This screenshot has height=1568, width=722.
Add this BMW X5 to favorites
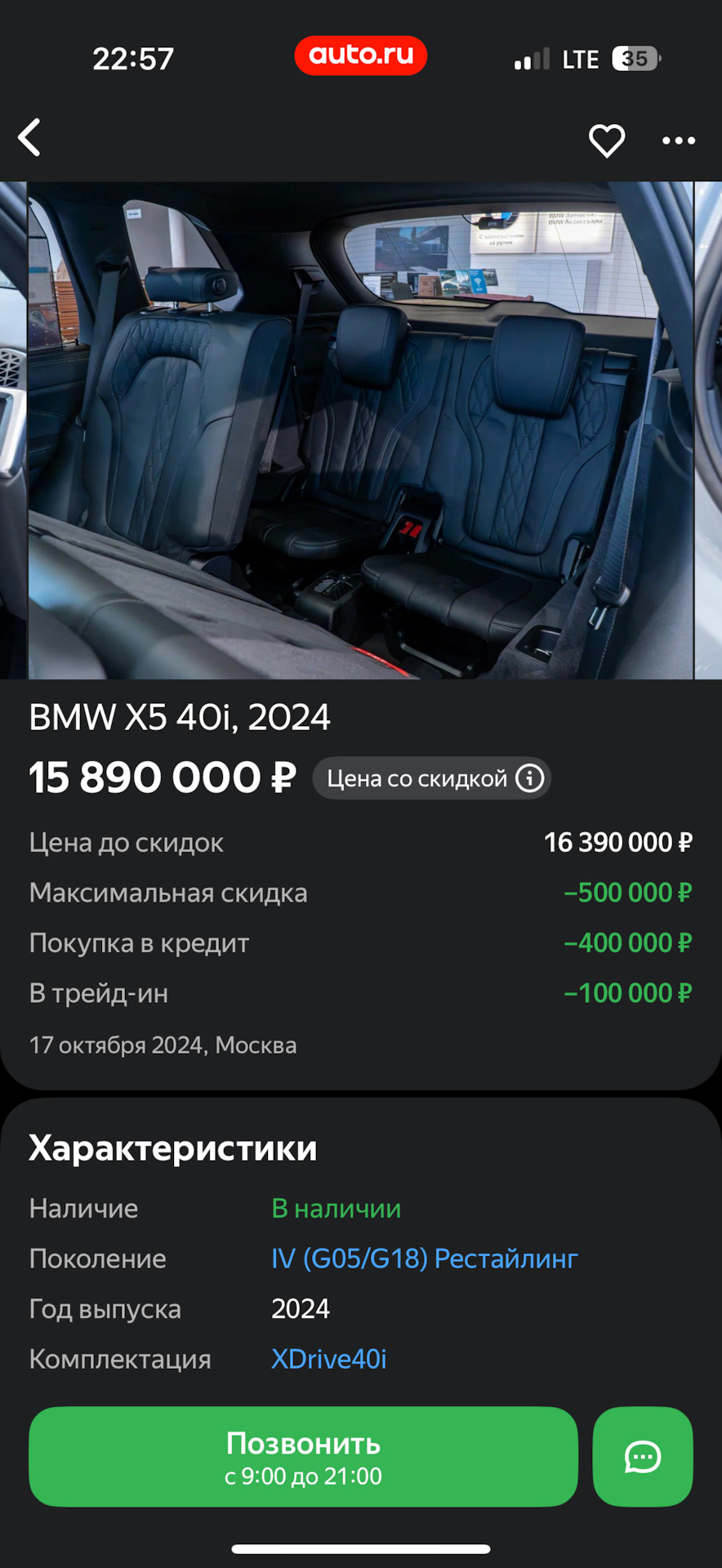click(607, 140)
